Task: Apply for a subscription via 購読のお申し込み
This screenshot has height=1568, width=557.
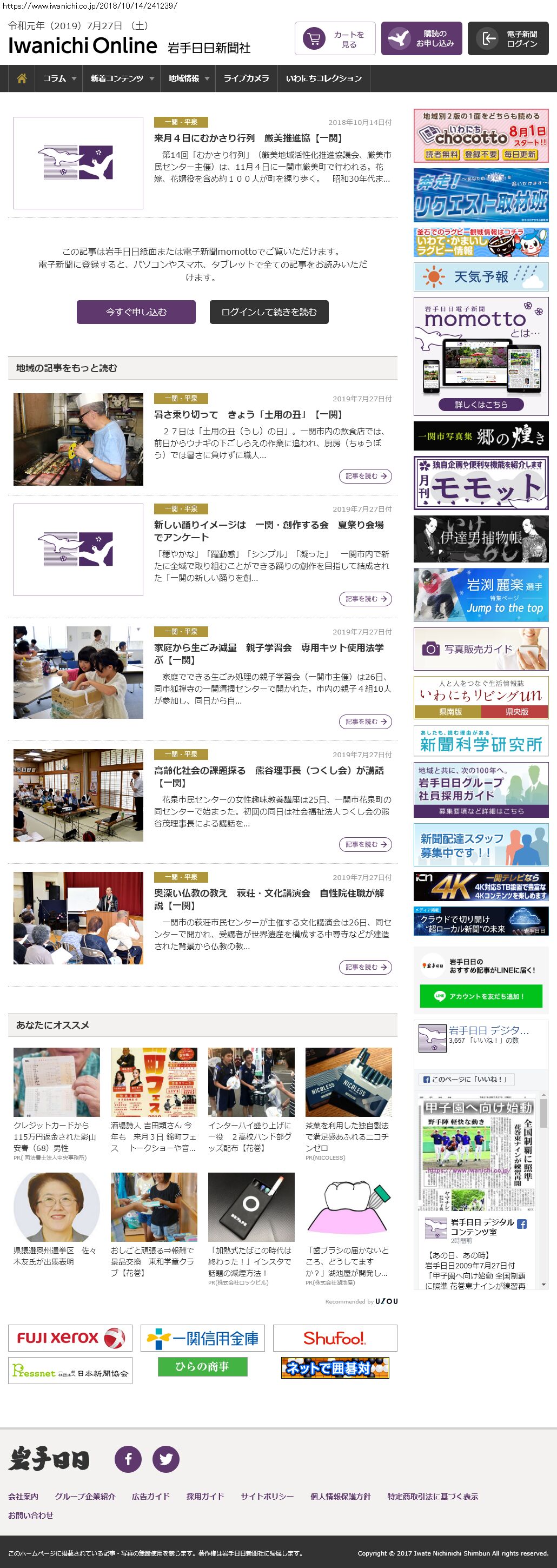Action: point(421,39)
